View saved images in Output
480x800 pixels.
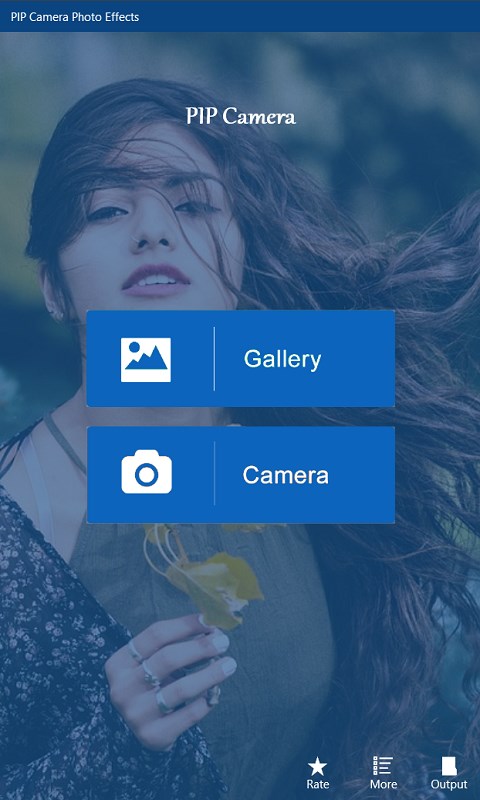(449, 773)
